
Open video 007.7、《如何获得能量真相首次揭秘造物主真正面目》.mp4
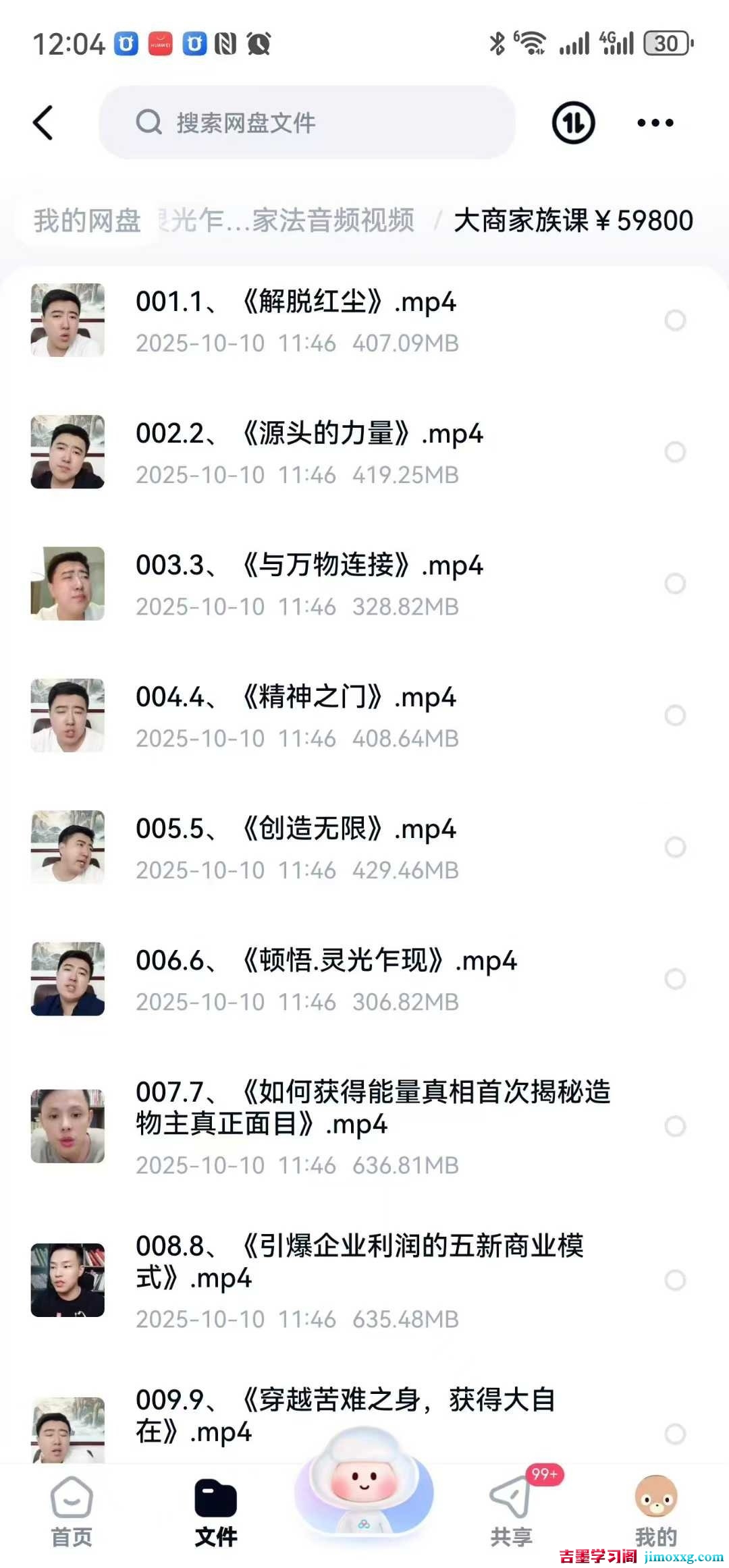(x=371, y=1125)
